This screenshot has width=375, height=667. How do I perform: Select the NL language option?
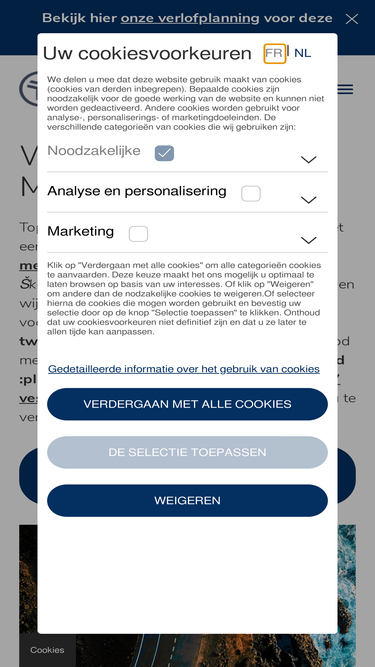(x=302, y=54)
